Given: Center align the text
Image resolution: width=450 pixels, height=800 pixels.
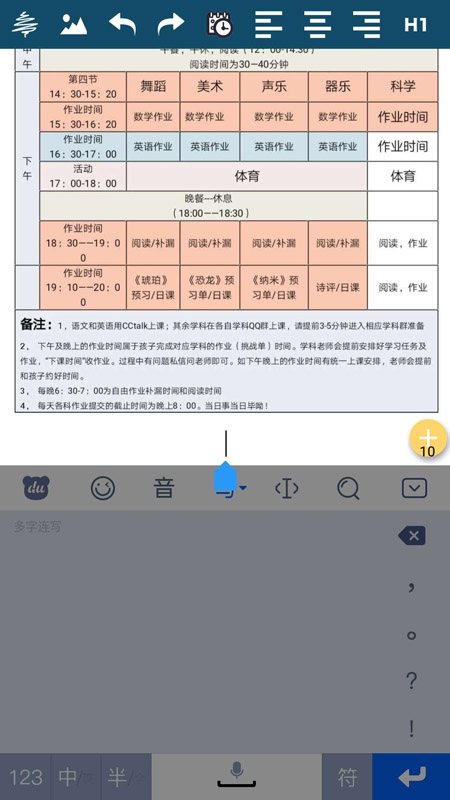Looking at the screenshot, I should 317,24.
